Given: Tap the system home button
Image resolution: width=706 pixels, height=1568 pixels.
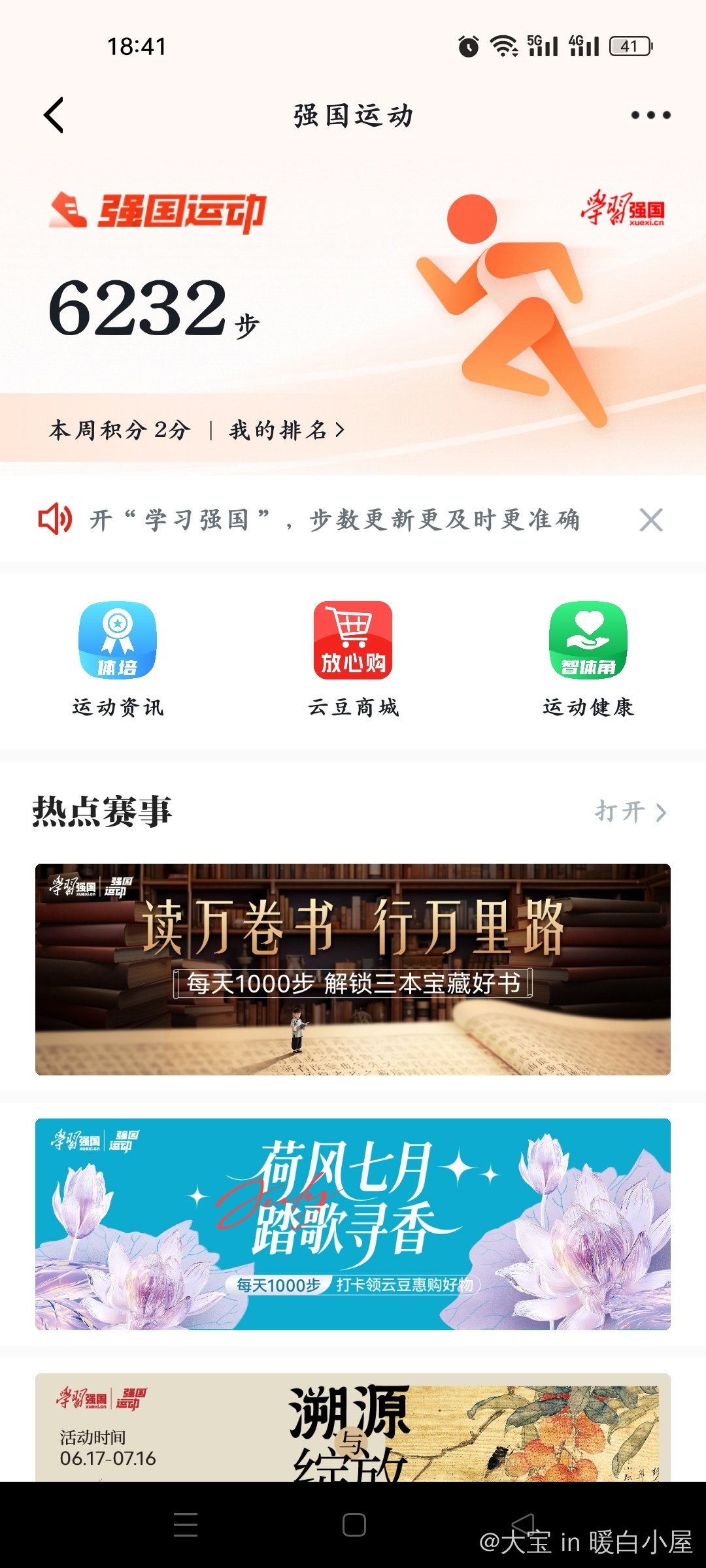Looking at the screenshot, I should pos(354,1525).
